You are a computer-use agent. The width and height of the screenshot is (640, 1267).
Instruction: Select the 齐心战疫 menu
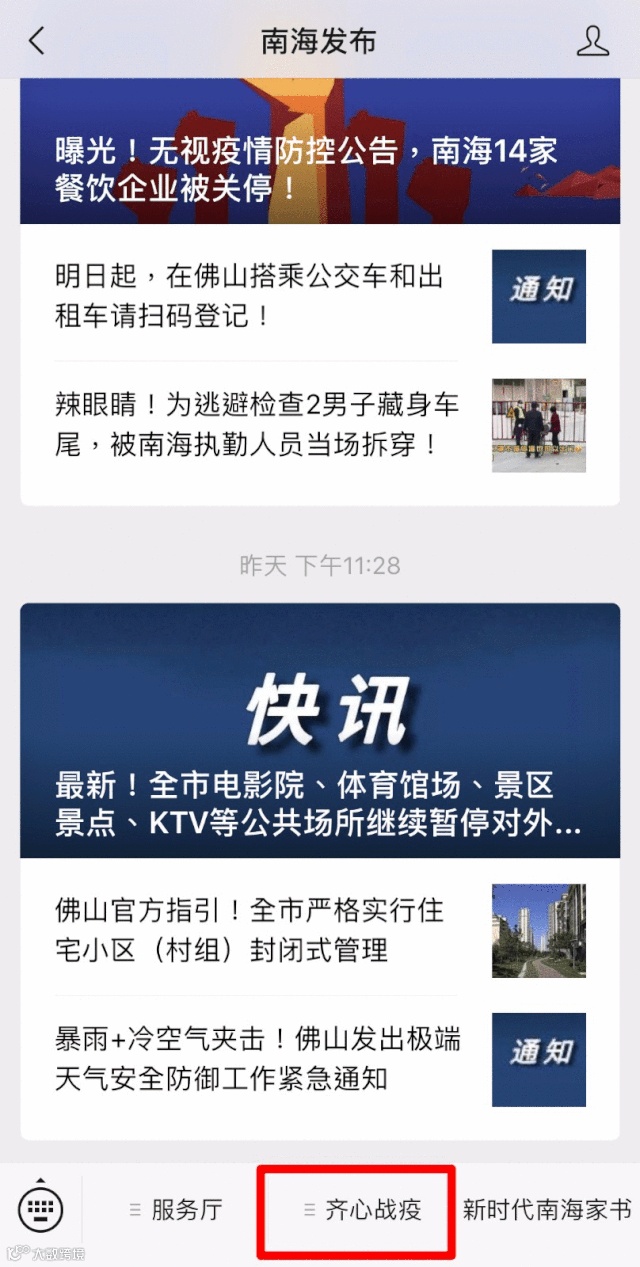pyautogui.click(x=364, y=1211)
